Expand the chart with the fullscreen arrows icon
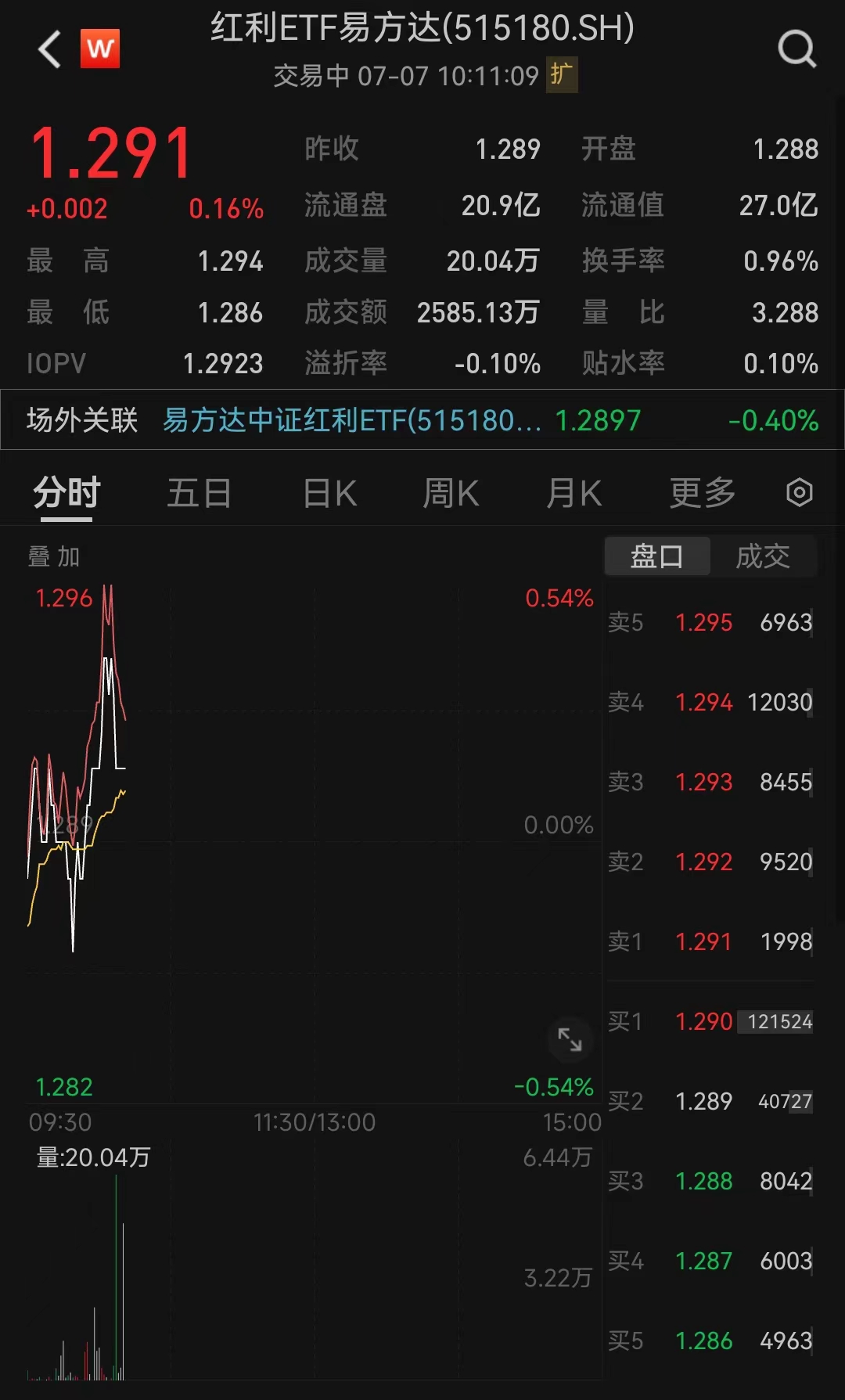845x1400 pixels. coord(570,1041)
